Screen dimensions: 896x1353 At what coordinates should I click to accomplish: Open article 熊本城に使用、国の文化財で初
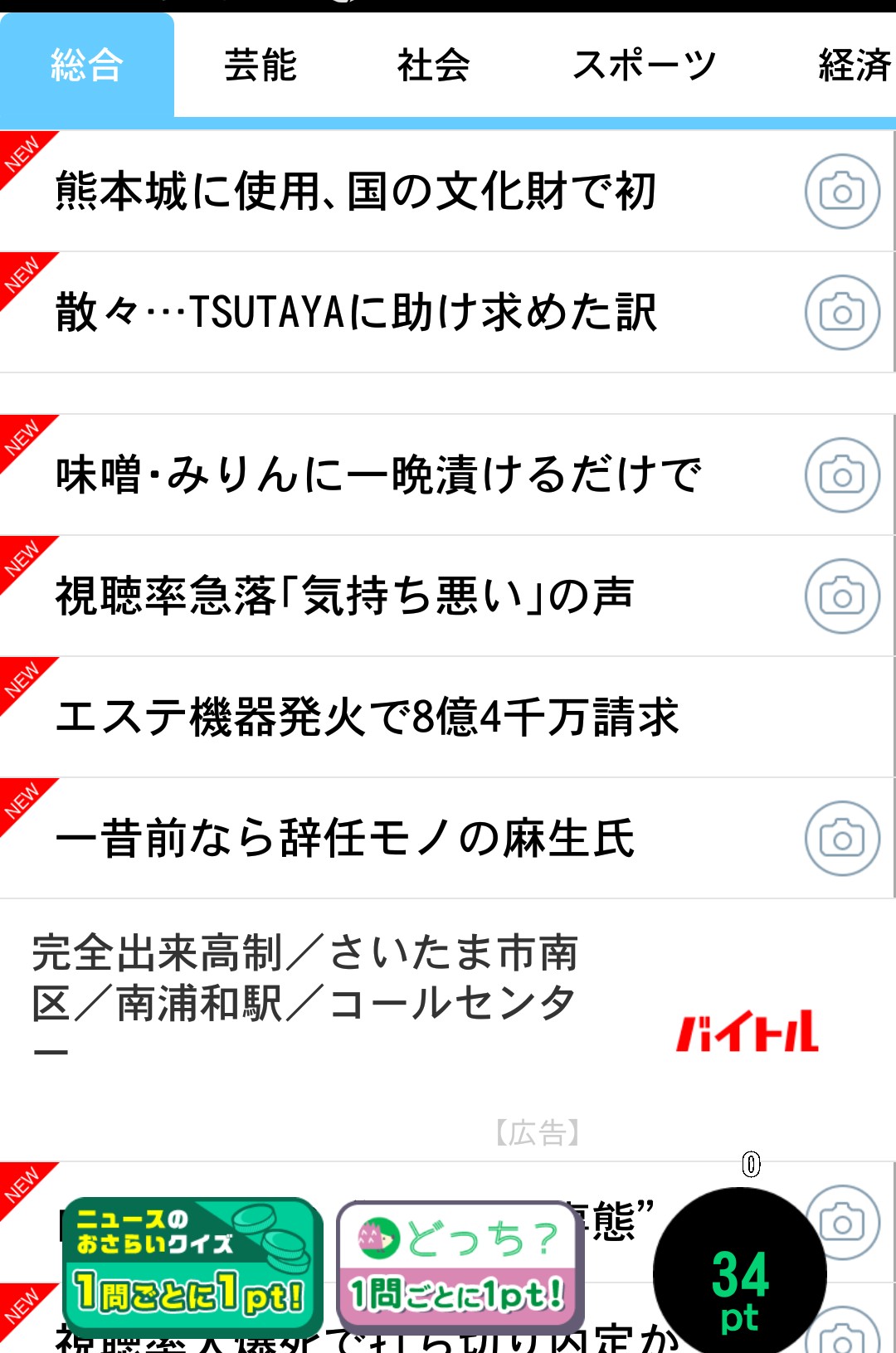(357, 192)
